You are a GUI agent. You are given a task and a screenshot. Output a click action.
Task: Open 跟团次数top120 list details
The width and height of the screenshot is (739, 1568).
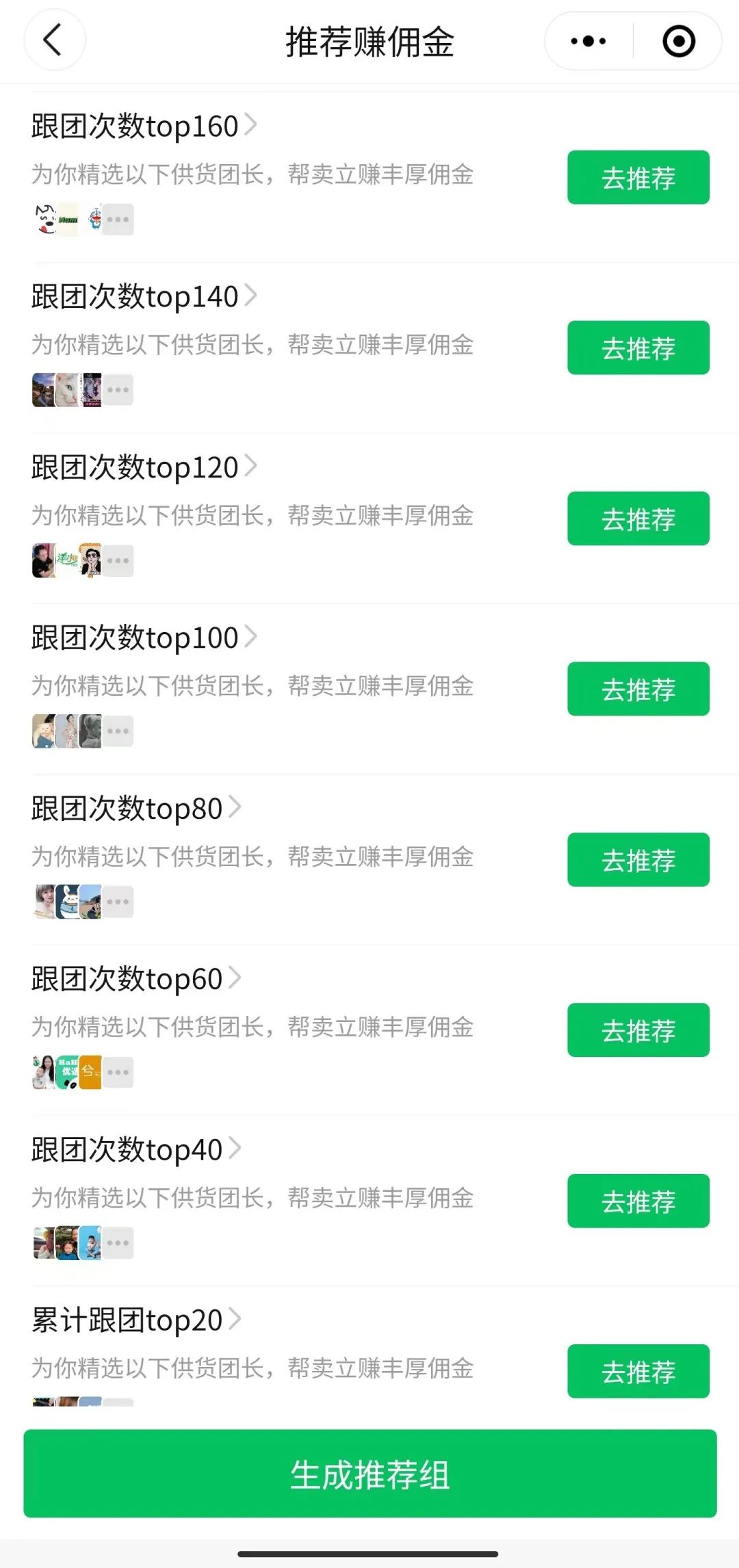144,467
